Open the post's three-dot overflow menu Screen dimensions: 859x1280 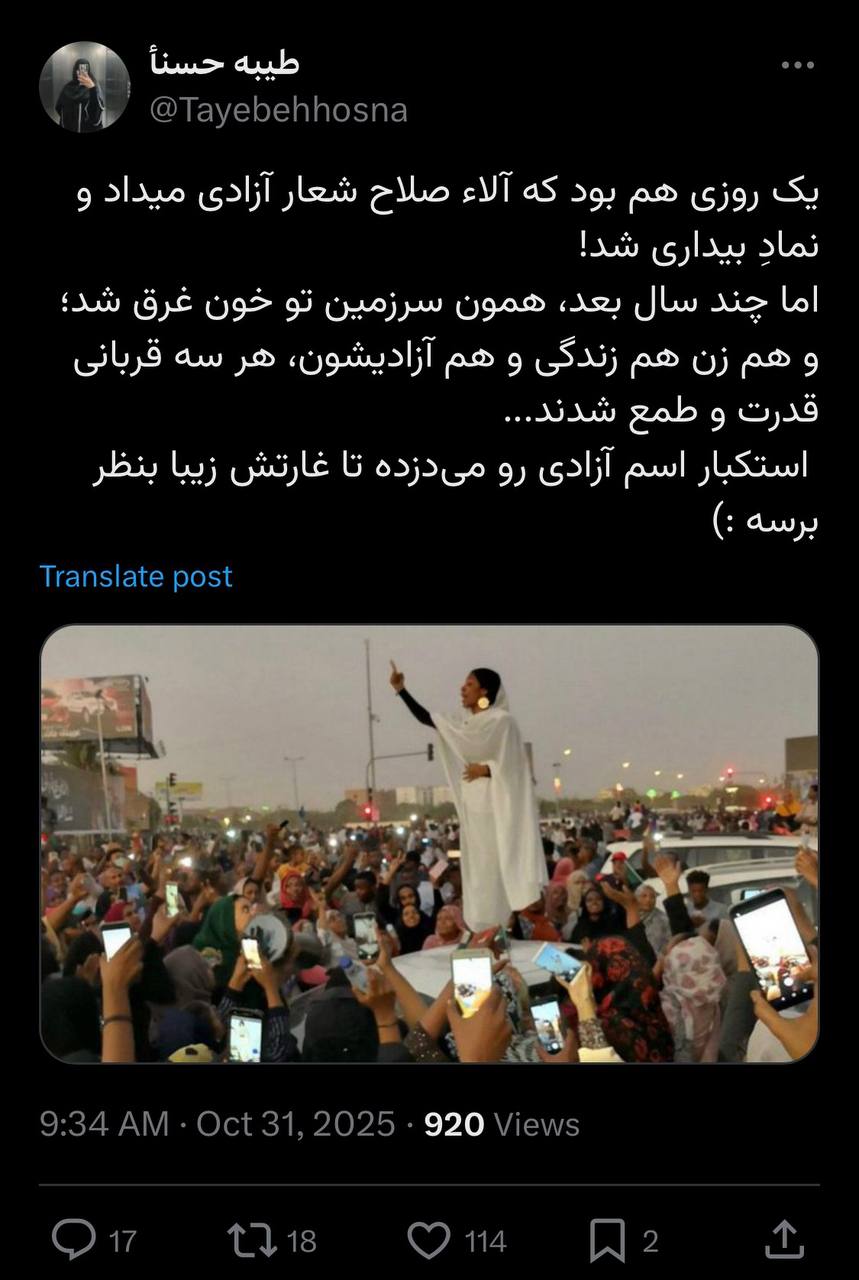[797, 66]
